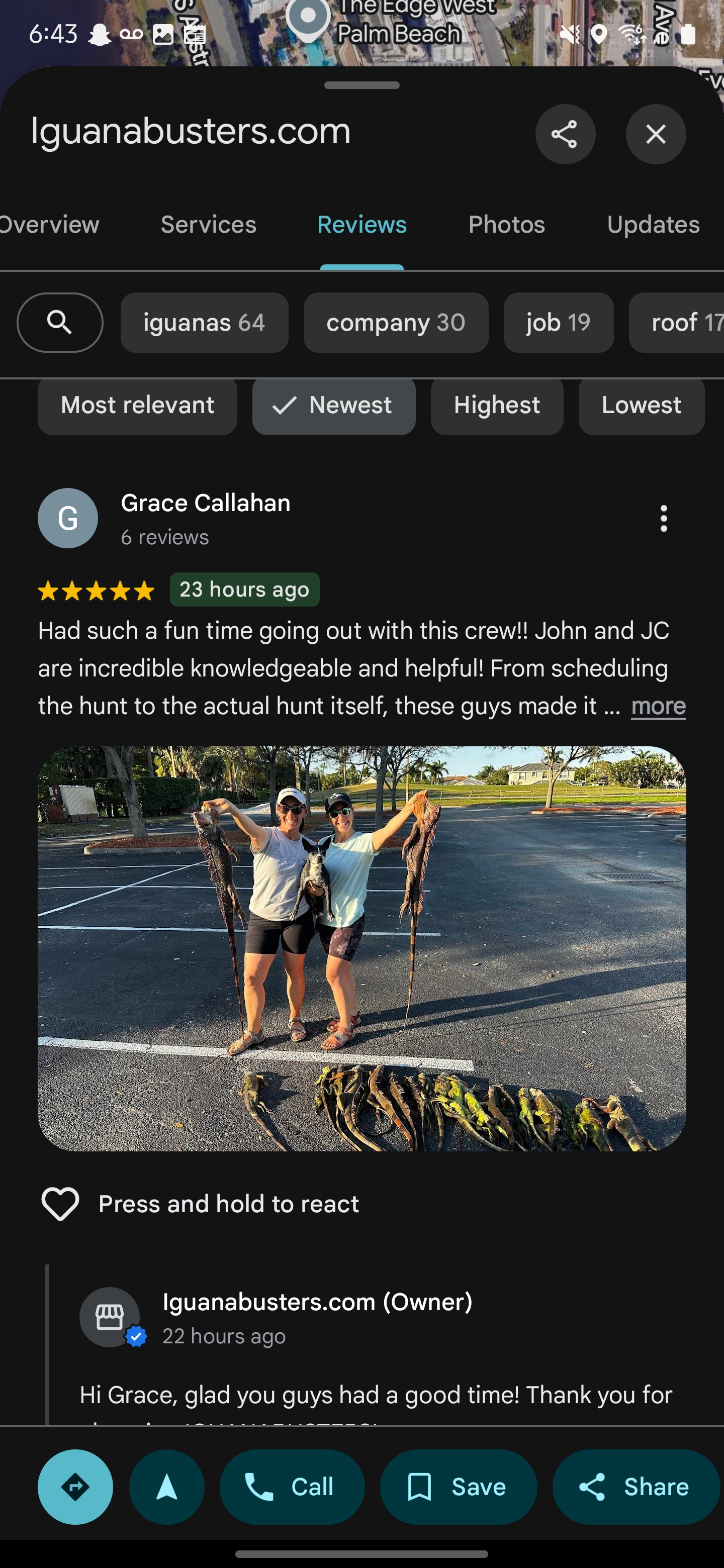
Task: Sort reviews by Highest rating
Action: point(496,406)
